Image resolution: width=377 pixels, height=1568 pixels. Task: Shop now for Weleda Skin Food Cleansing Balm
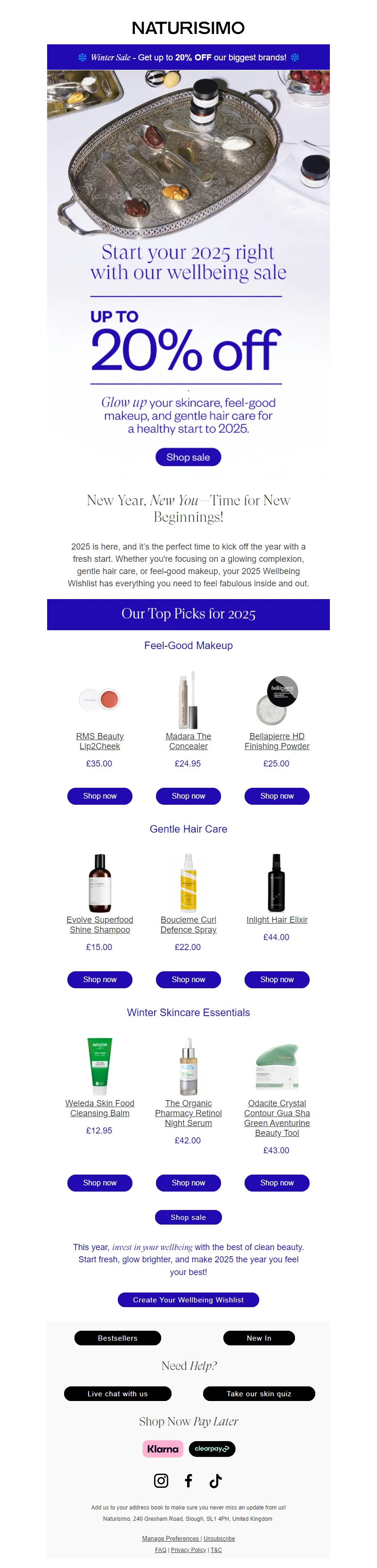click(100, 1183)
